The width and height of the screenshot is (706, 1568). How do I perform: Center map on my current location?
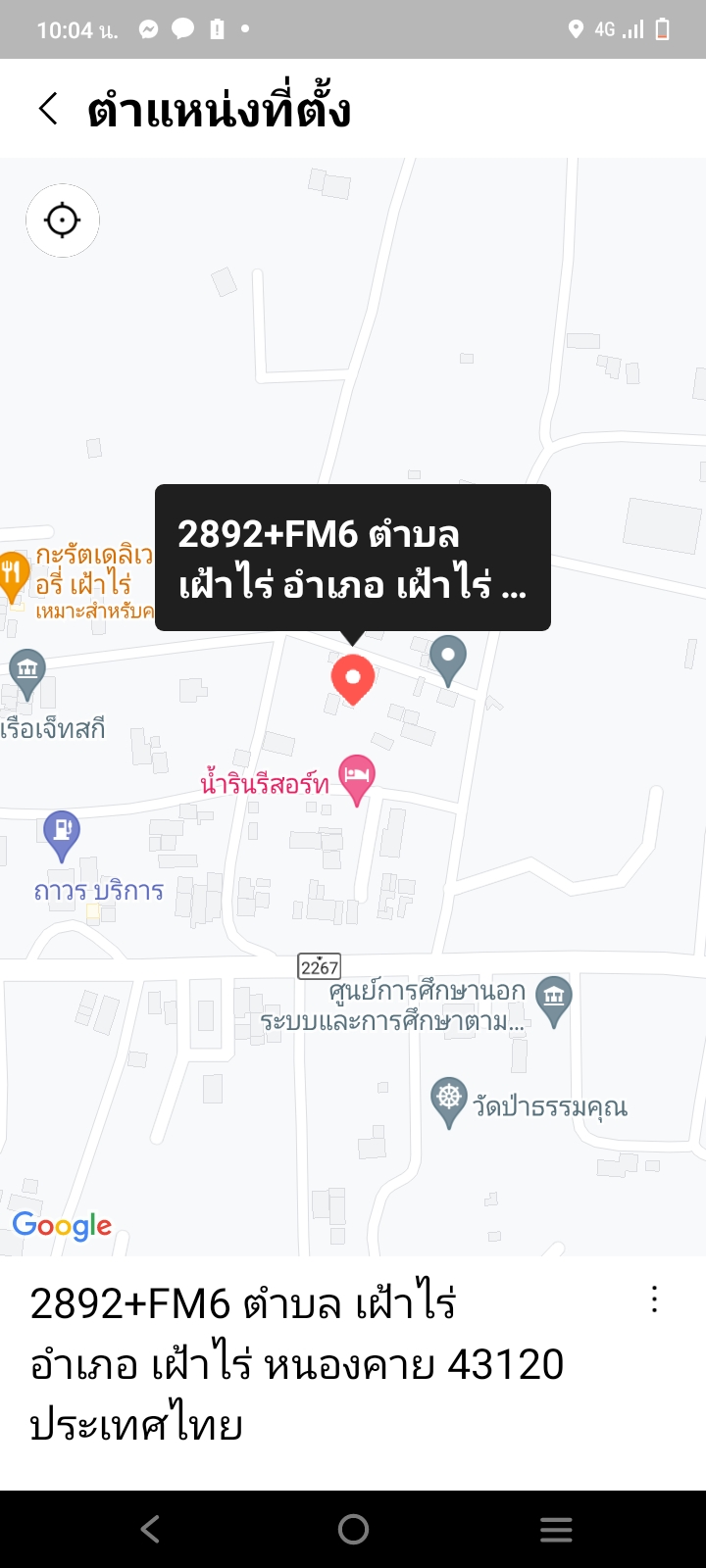tap(63, 220)
